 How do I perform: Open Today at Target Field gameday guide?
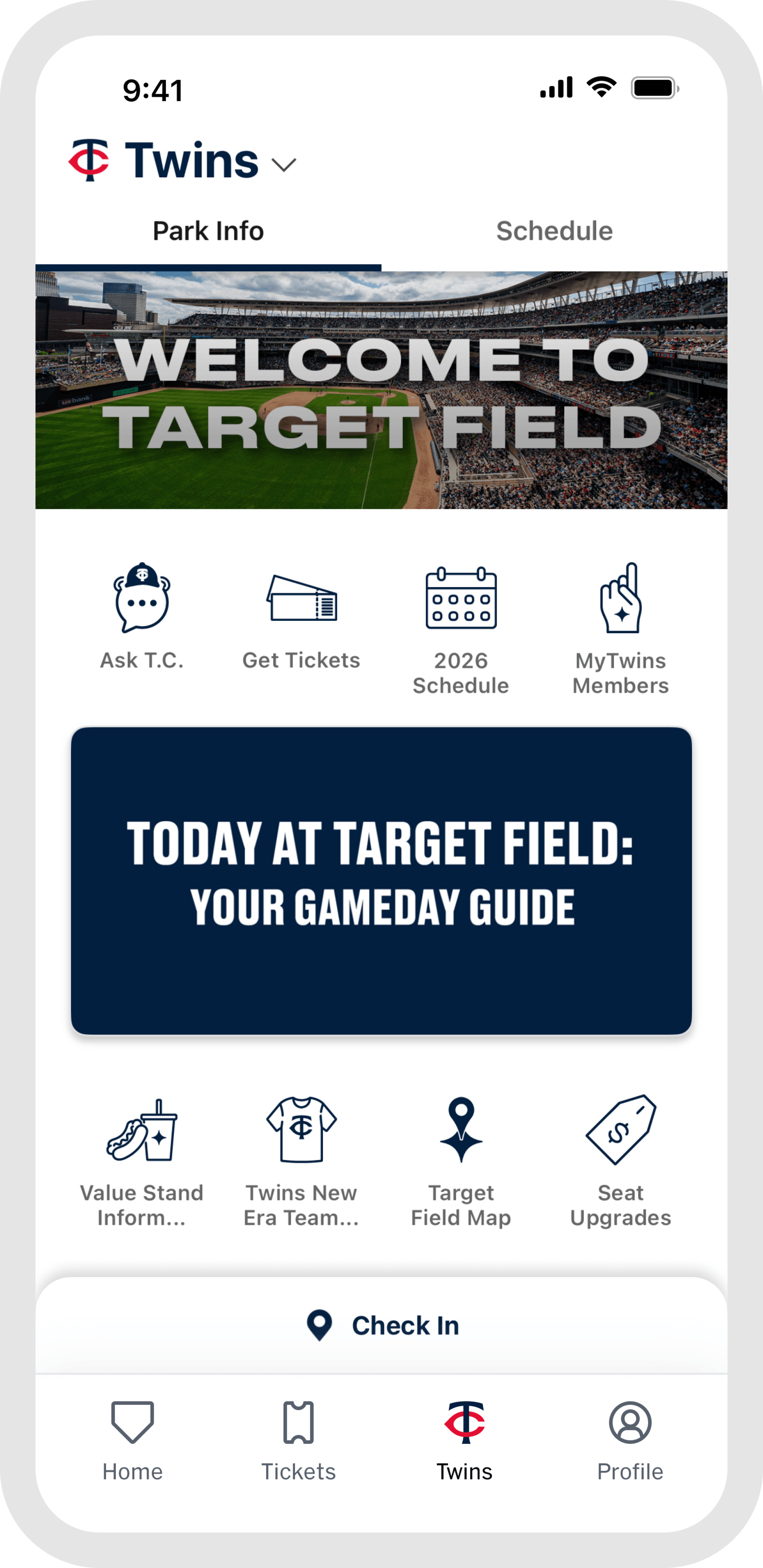point(381,880)
